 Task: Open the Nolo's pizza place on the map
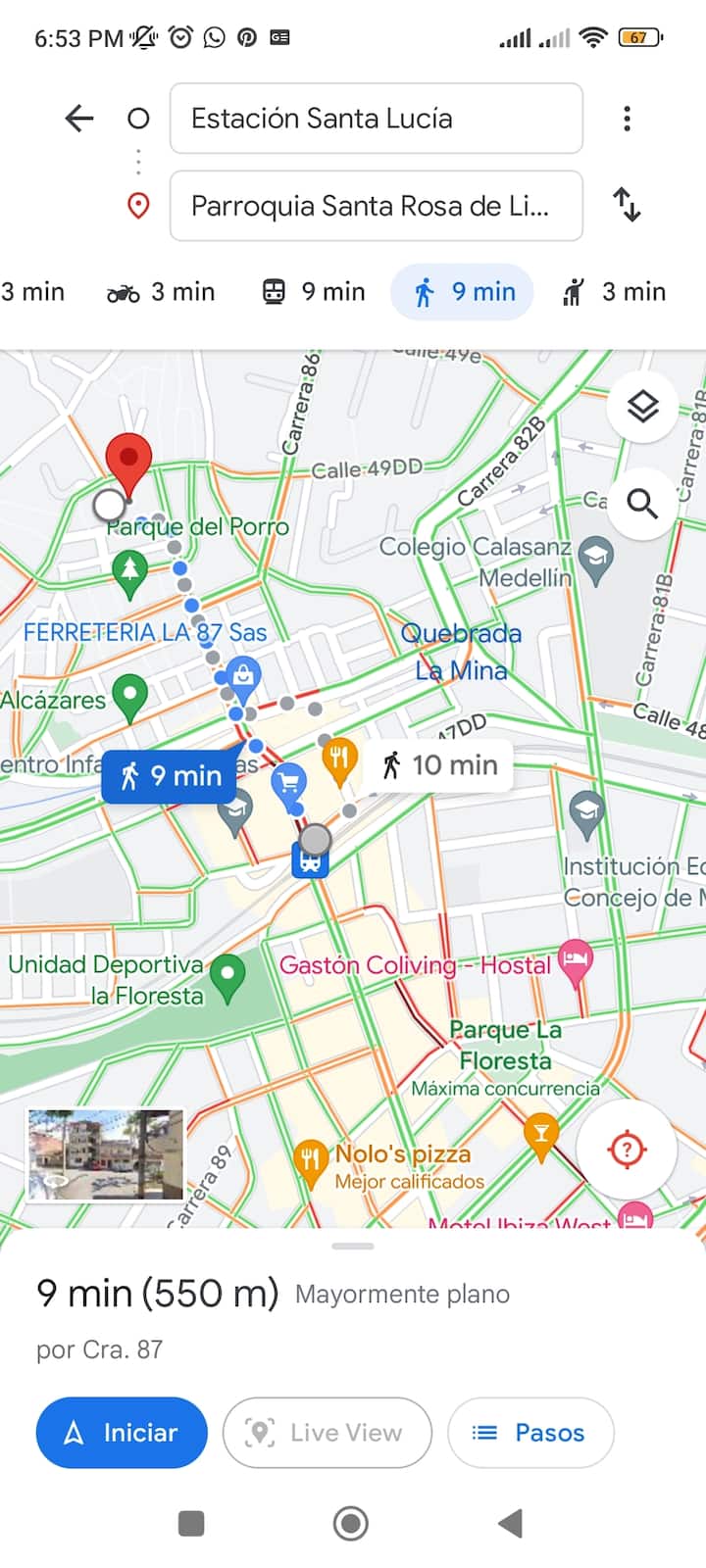tap(402, 1154)
